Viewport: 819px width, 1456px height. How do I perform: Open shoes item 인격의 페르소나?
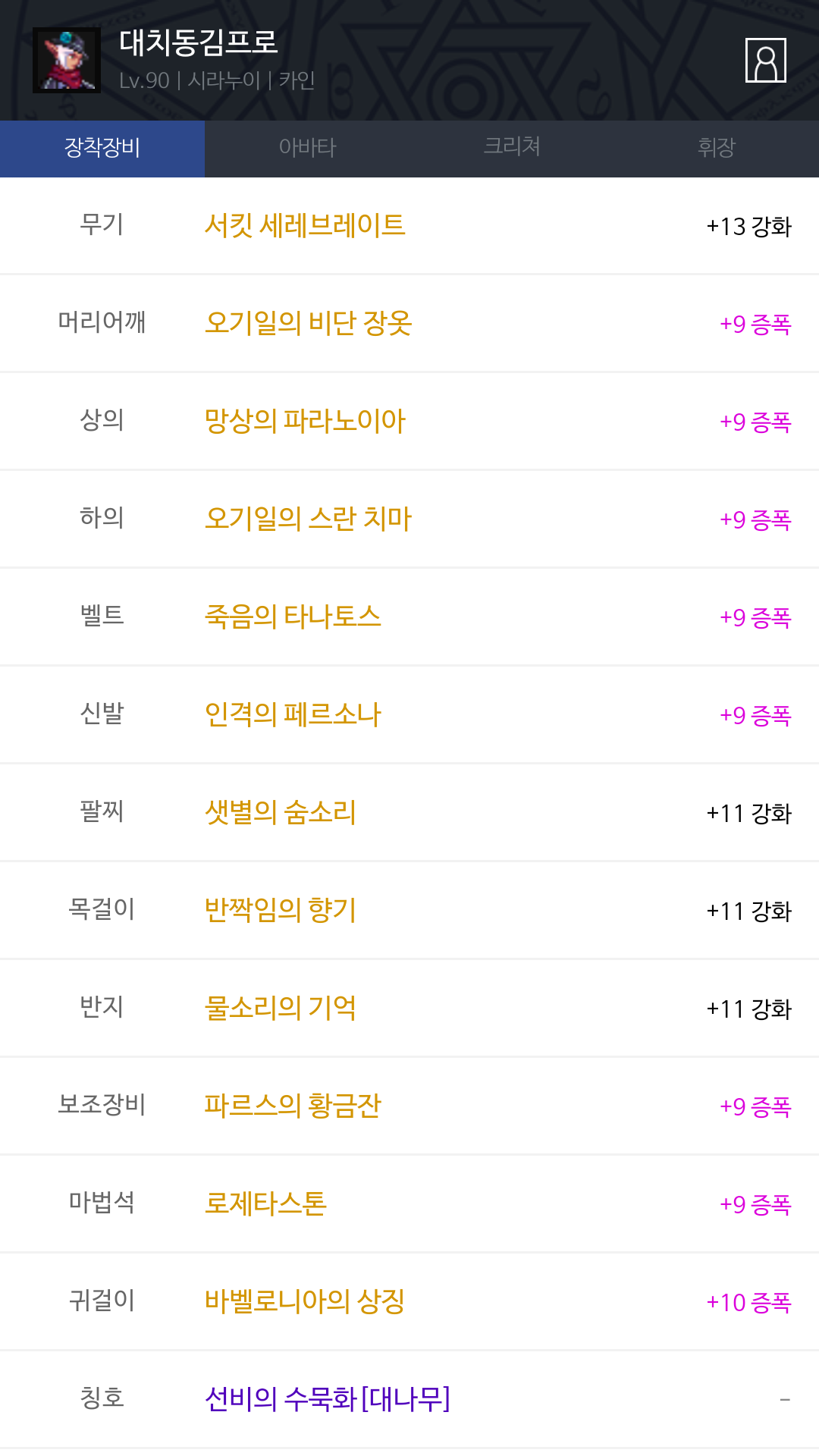point(293,714)
